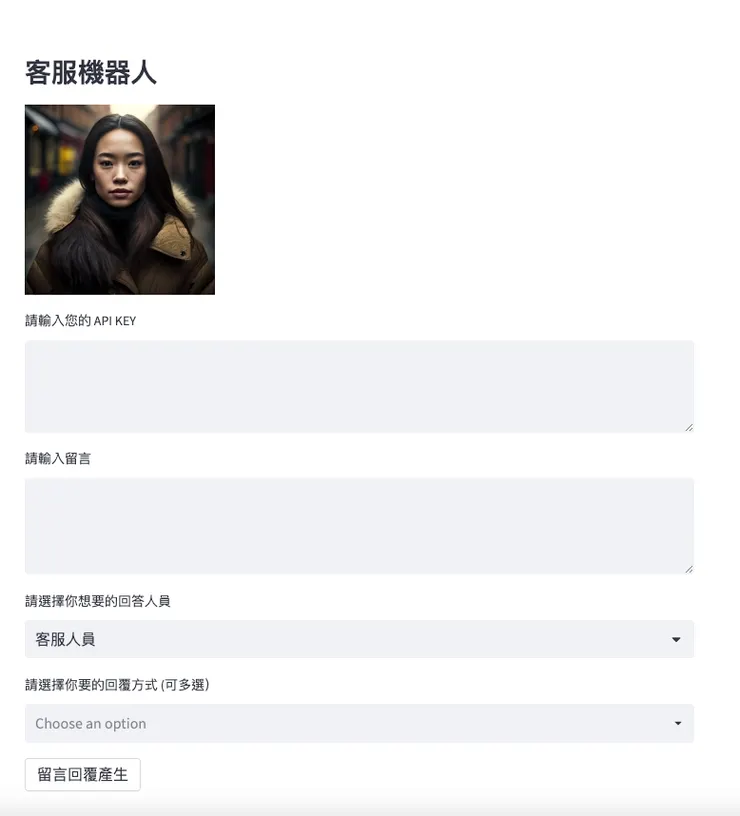Image resolution: width=740 pixels, height=816 pixels.
Task: Click the 留言回覆產生 button
Action: pos(83,773)
